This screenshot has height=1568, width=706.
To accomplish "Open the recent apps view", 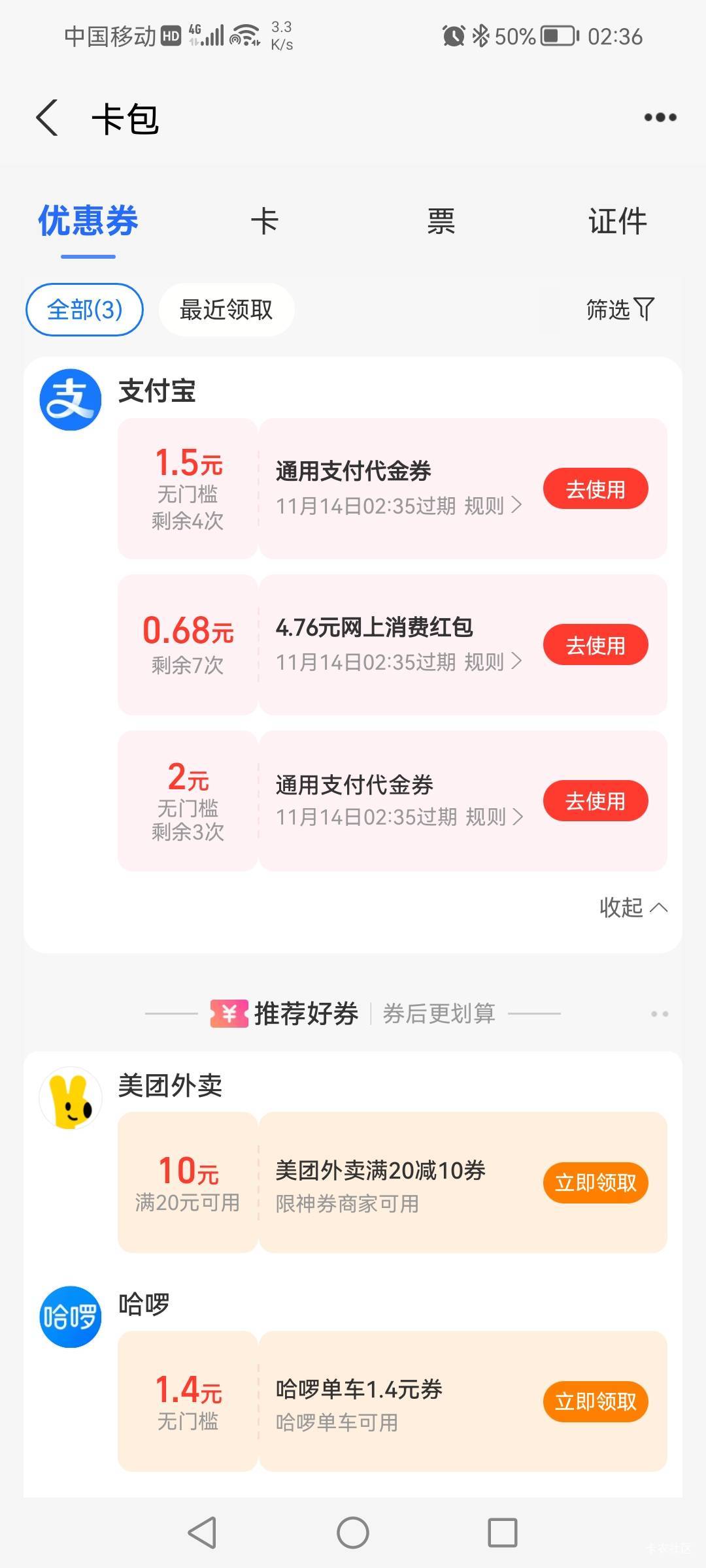I will tap(502, 1533).
